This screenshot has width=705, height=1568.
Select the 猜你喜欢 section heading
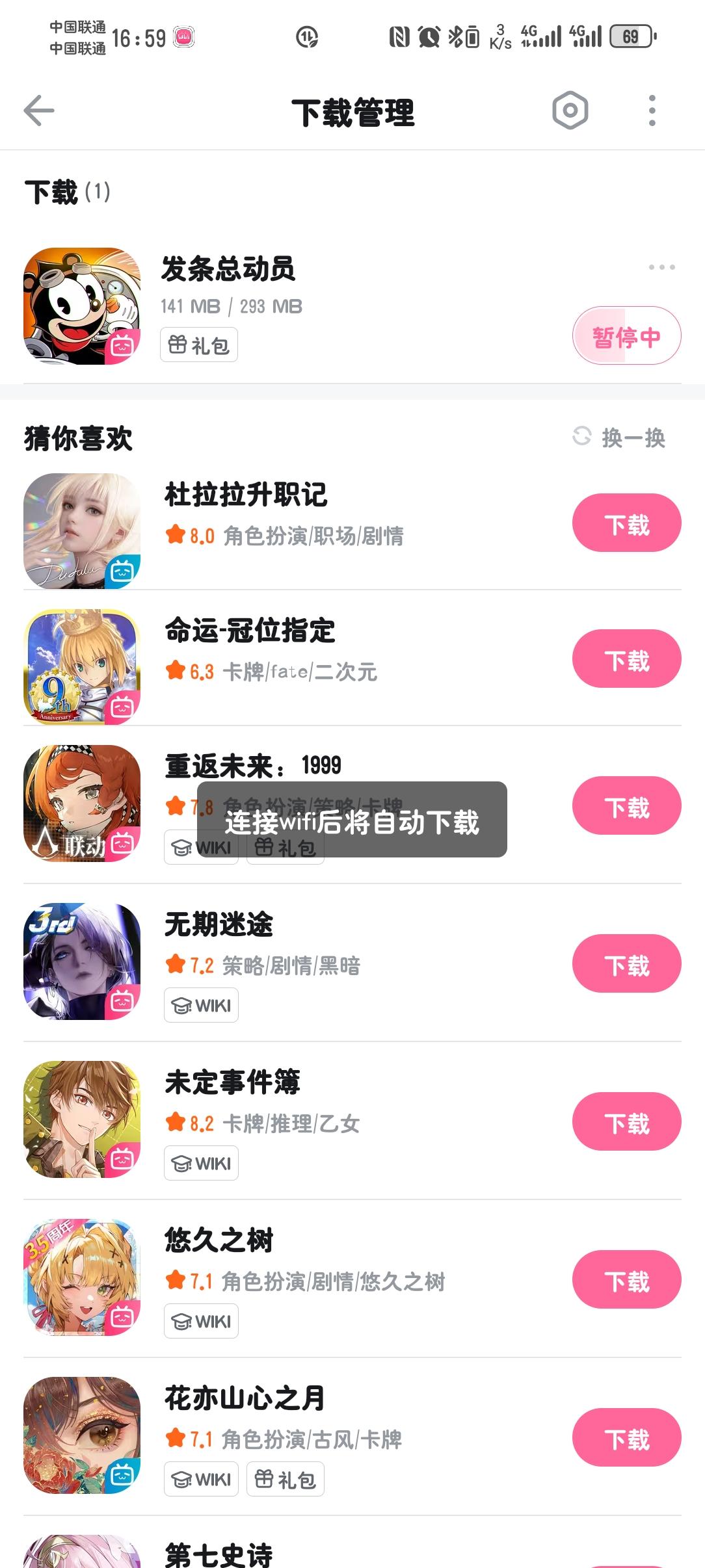click(78, 439)
